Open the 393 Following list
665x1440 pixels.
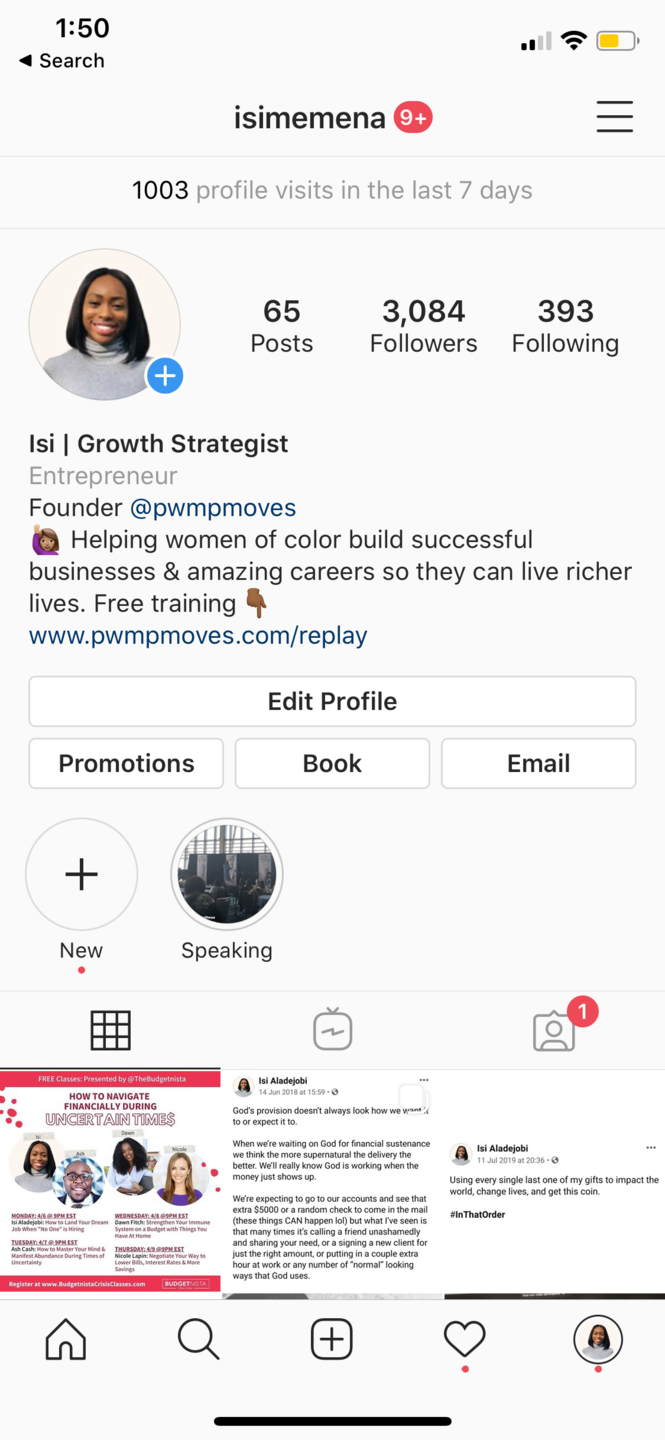565,326
